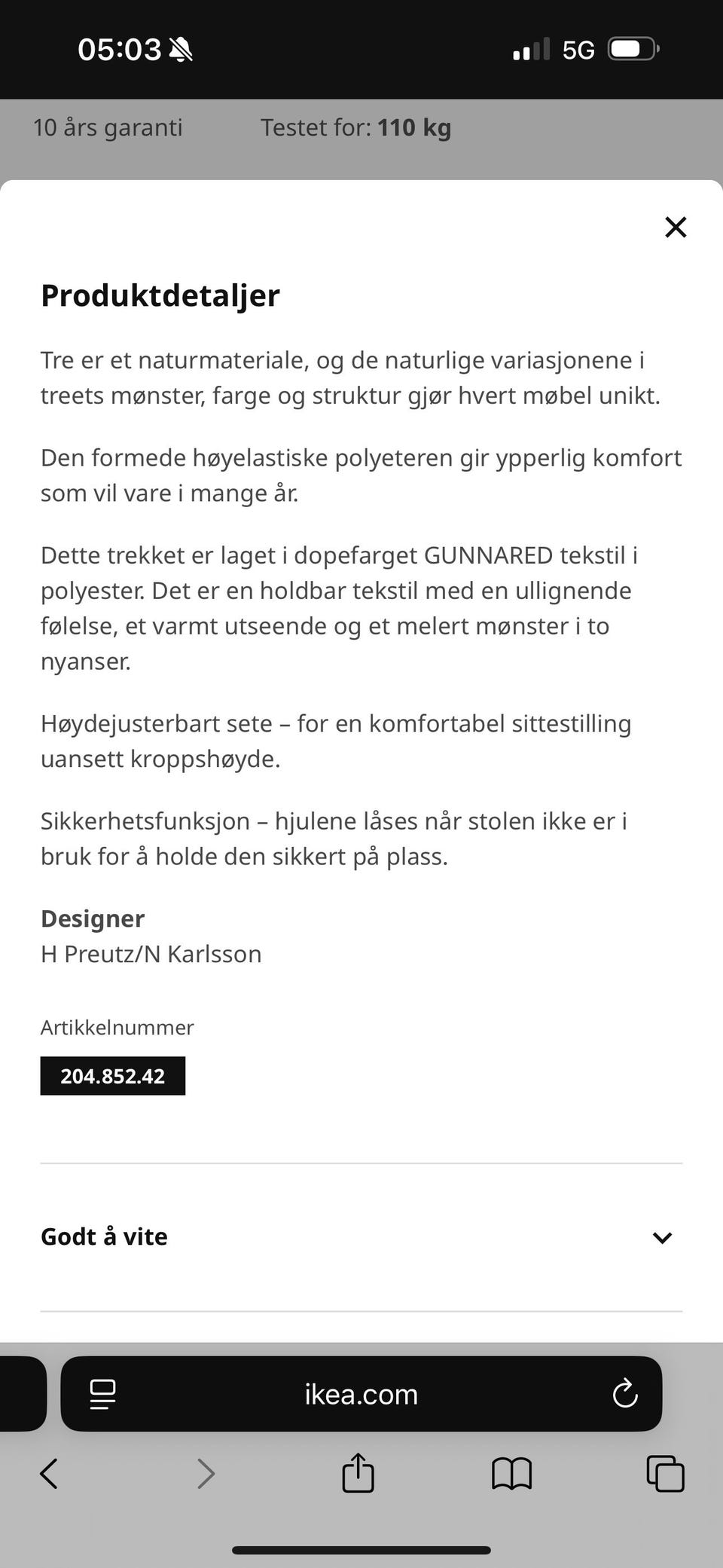
Task: Tap the Produktdetaljer heading
Action: pos(160,295)
